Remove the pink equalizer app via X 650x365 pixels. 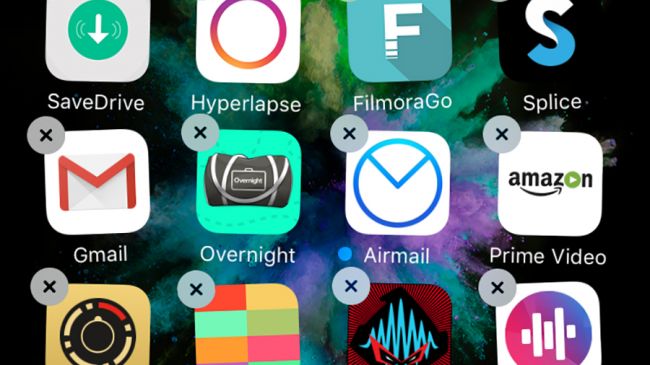click(497, 287)
